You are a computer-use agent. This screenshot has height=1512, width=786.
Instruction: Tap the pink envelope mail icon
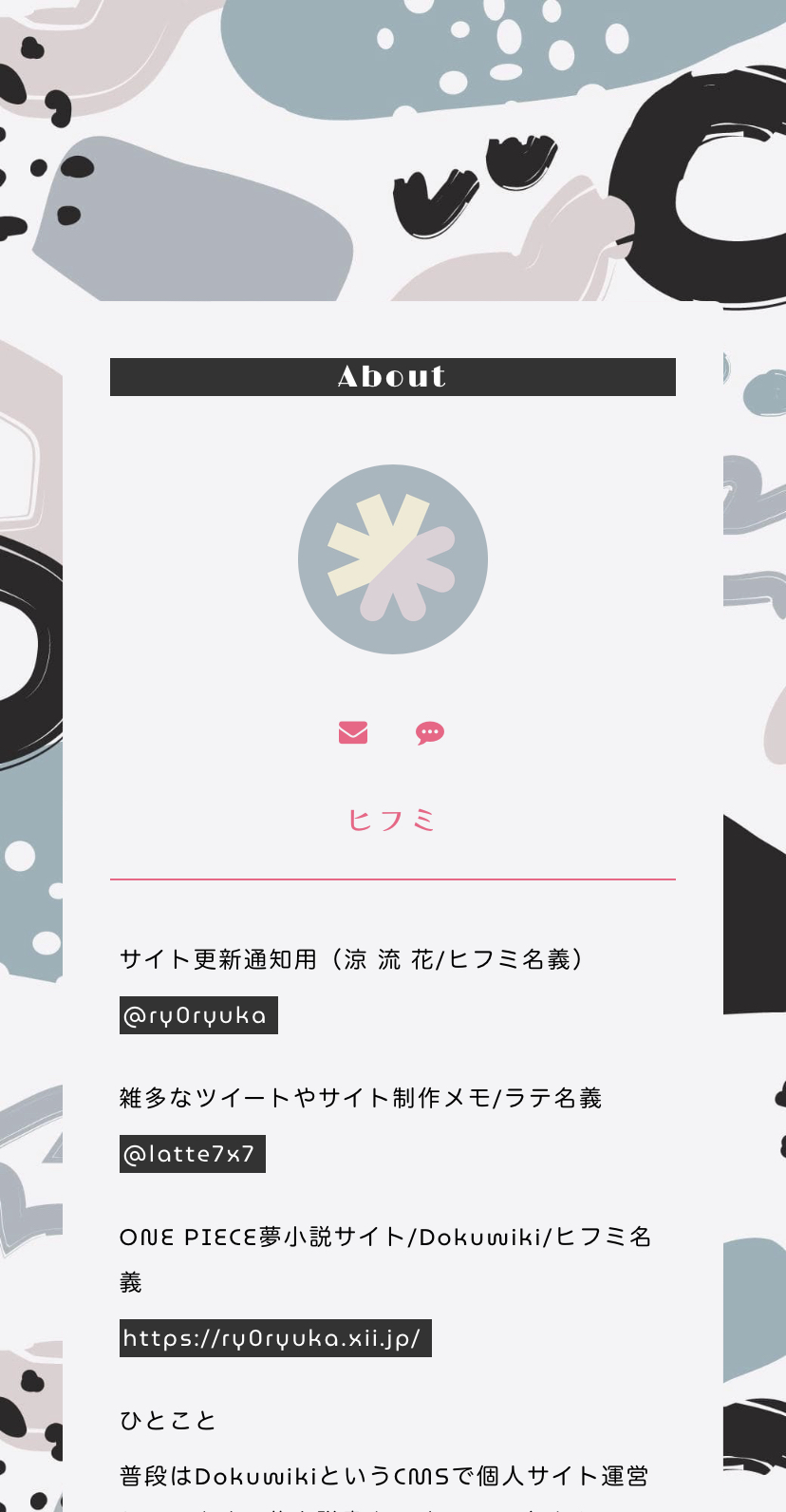[353, 732]
